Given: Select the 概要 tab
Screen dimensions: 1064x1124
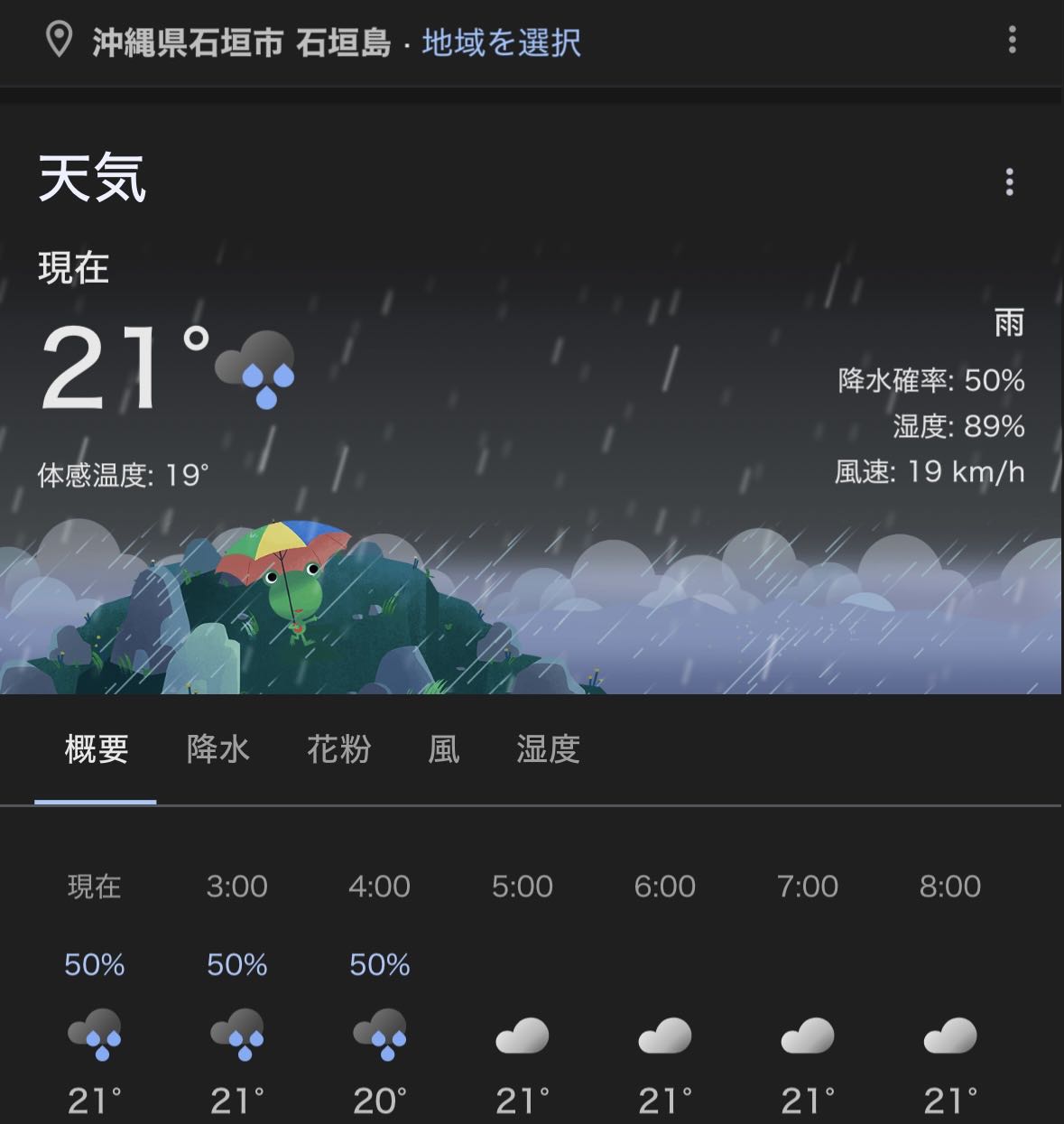Looking at the screenshot, I should 97,749.
